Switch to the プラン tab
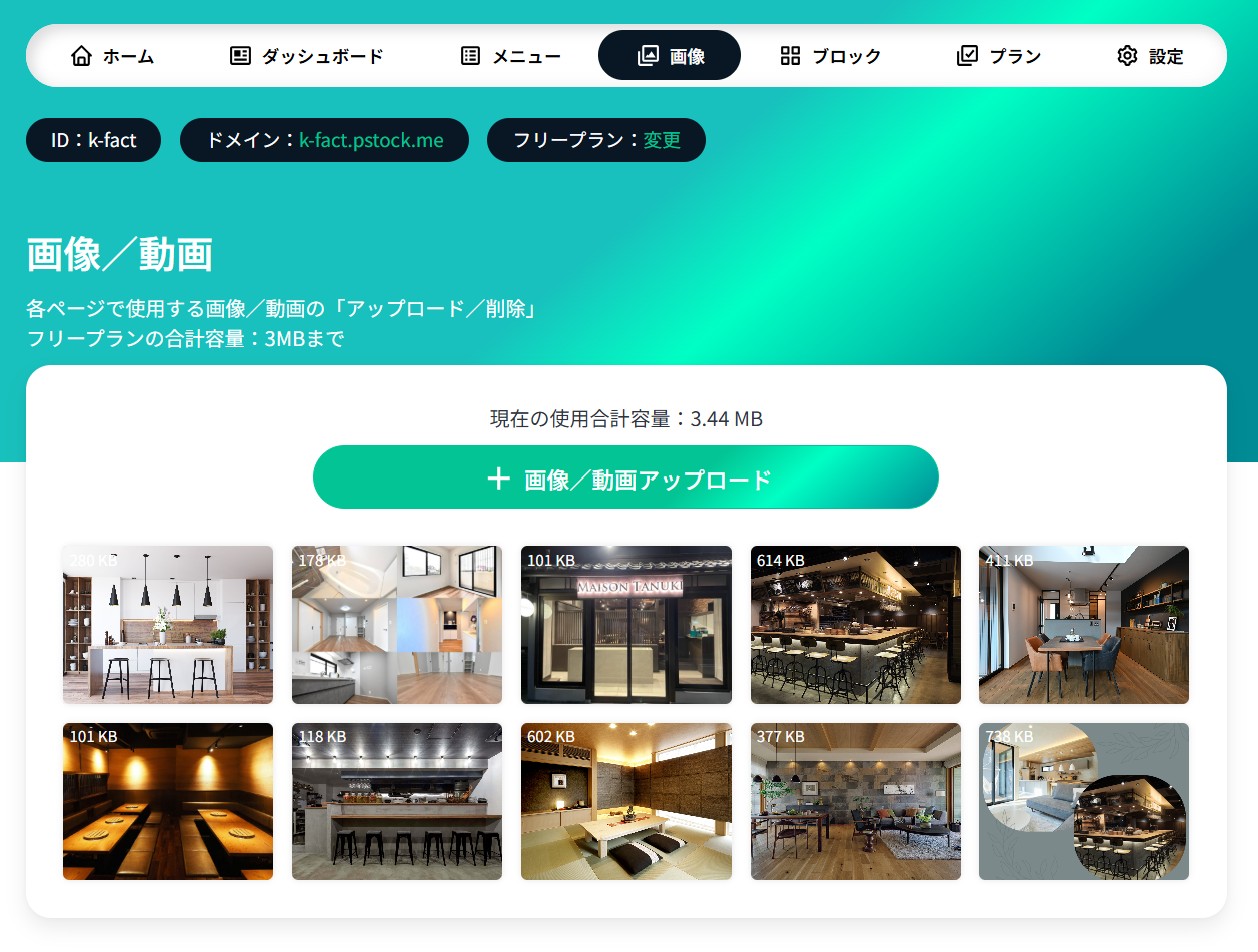Viewport: 1258px width, 952px height. tap(998, 56)
